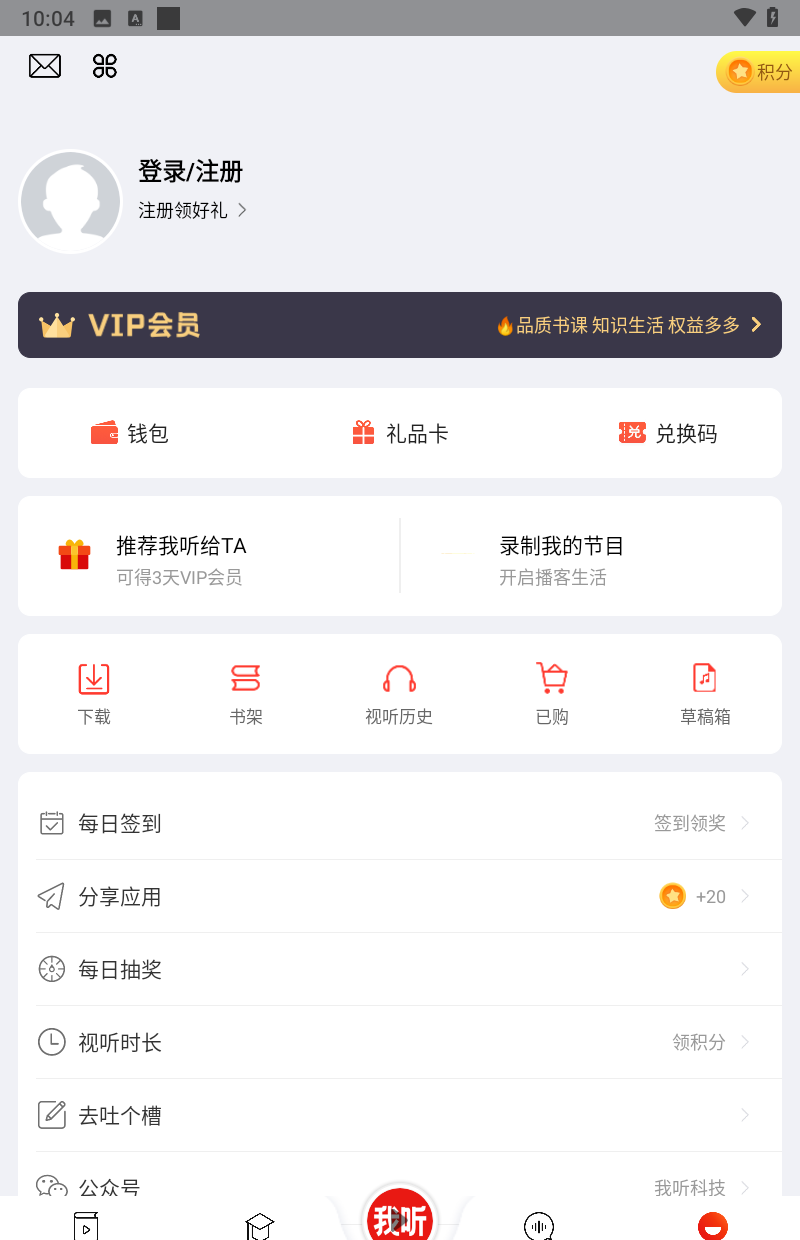800x1240 pixels.
Task: Tap the central 我听 navigation button
Action: [x=400, y=1218]
